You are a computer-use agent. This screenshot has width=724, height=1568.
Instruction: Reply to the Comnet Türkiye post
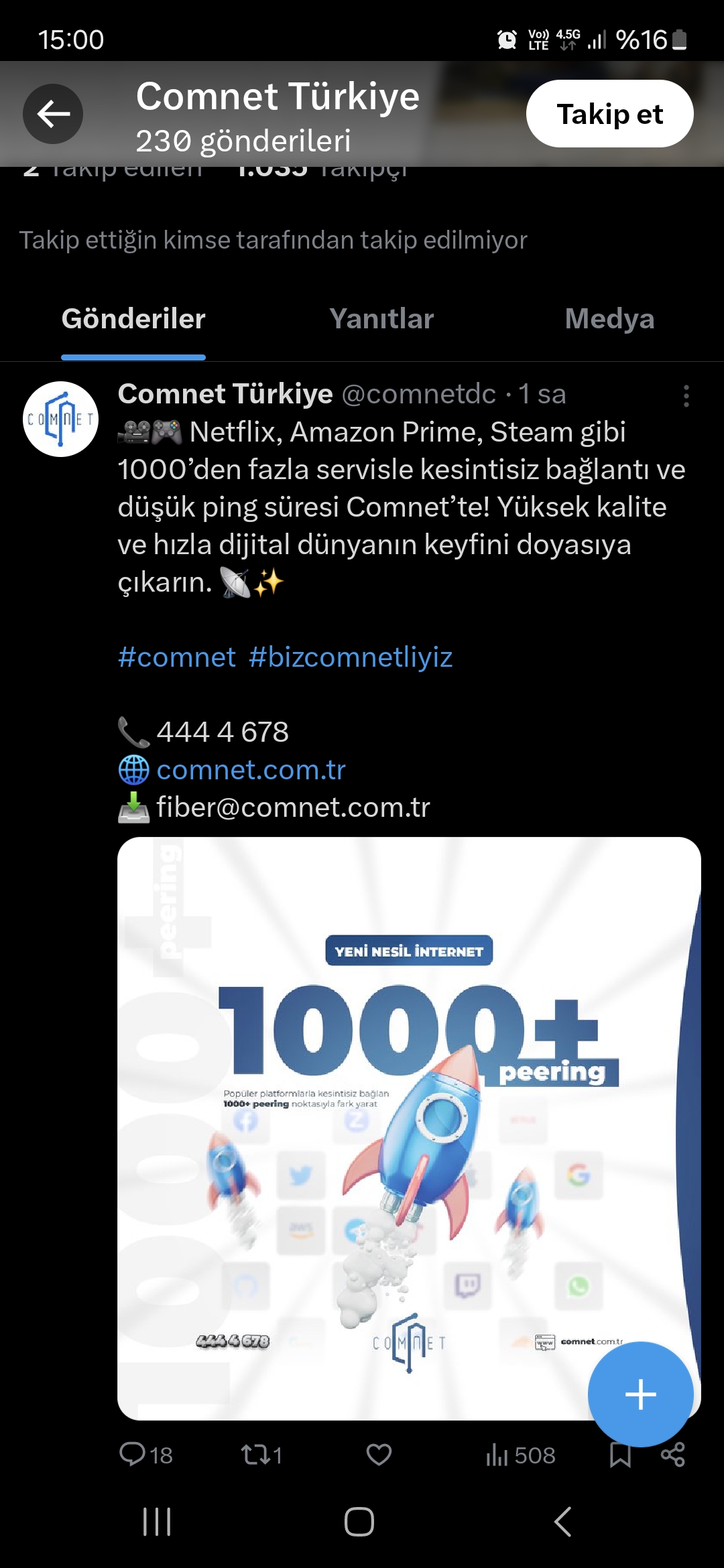(133, 1455)
